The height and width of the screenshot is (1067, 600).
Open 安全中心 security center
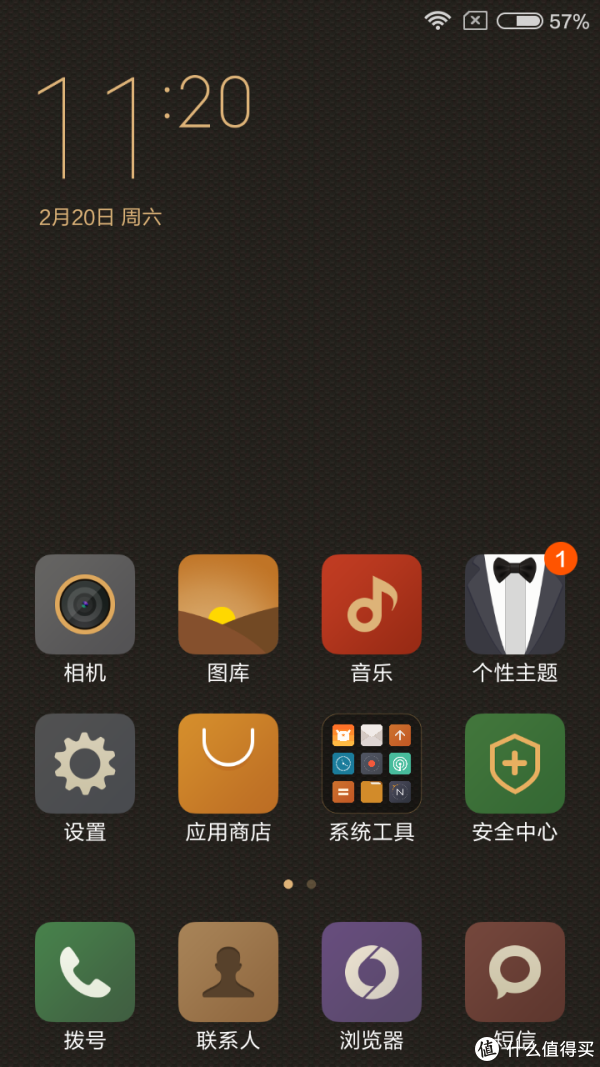[x=515, y=763]
